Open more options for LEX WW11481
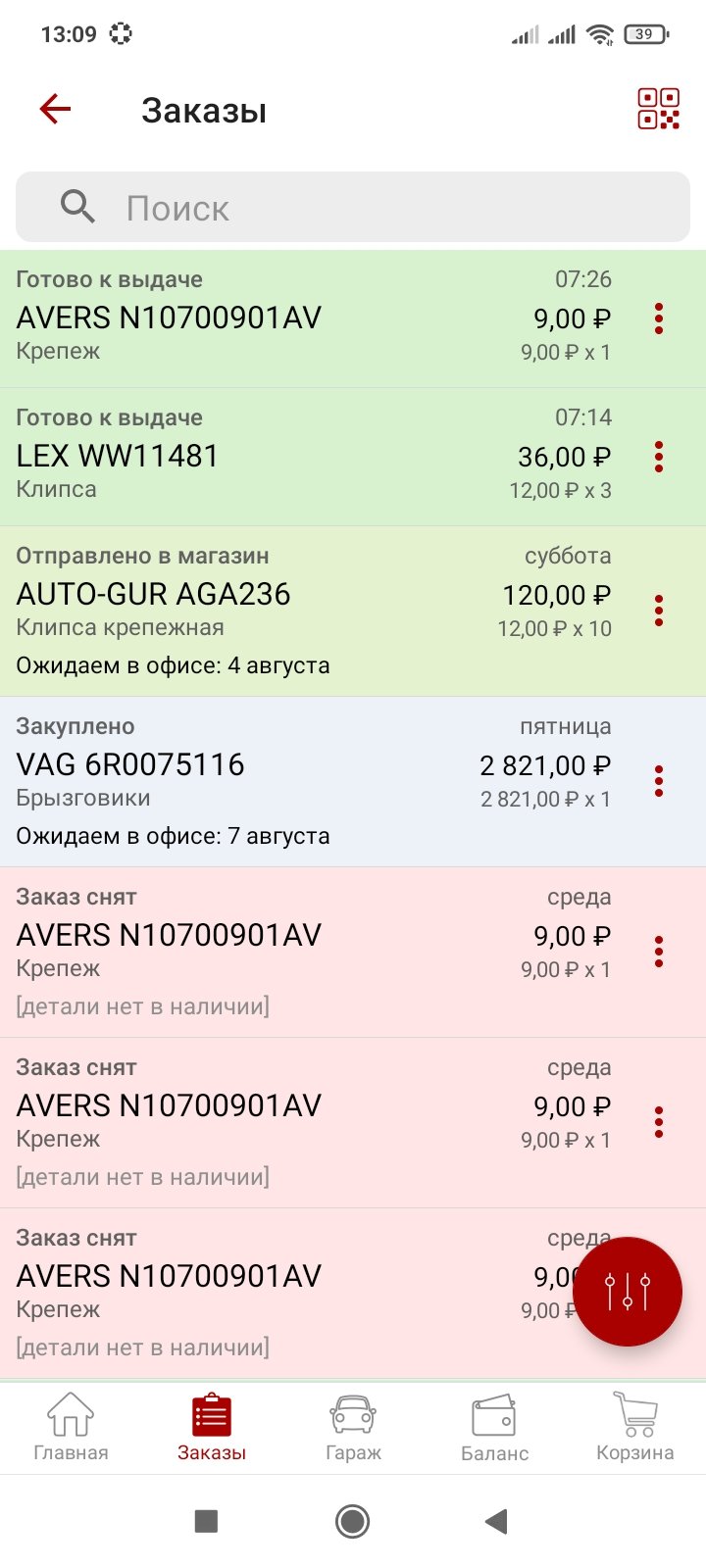Image resolution: width=706 pixels, height=1568 pixels. point(659,456)
